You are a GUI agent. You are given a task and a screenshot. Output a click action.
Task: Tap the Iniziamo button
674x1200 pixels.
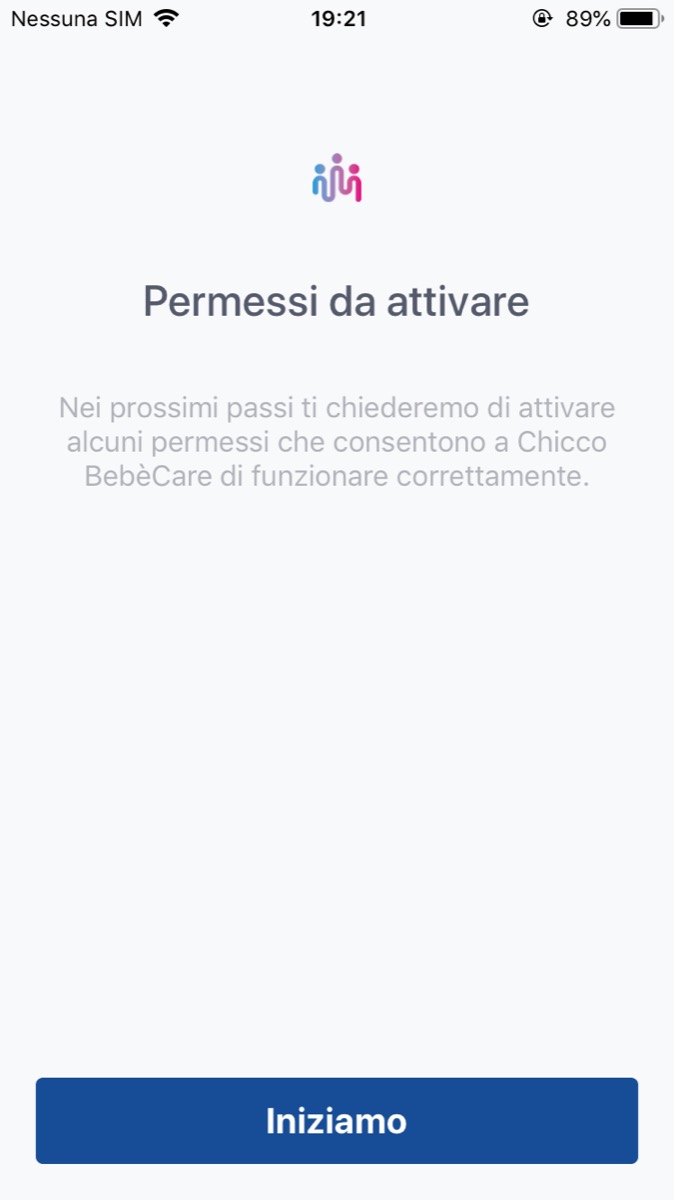(336, 1120)
